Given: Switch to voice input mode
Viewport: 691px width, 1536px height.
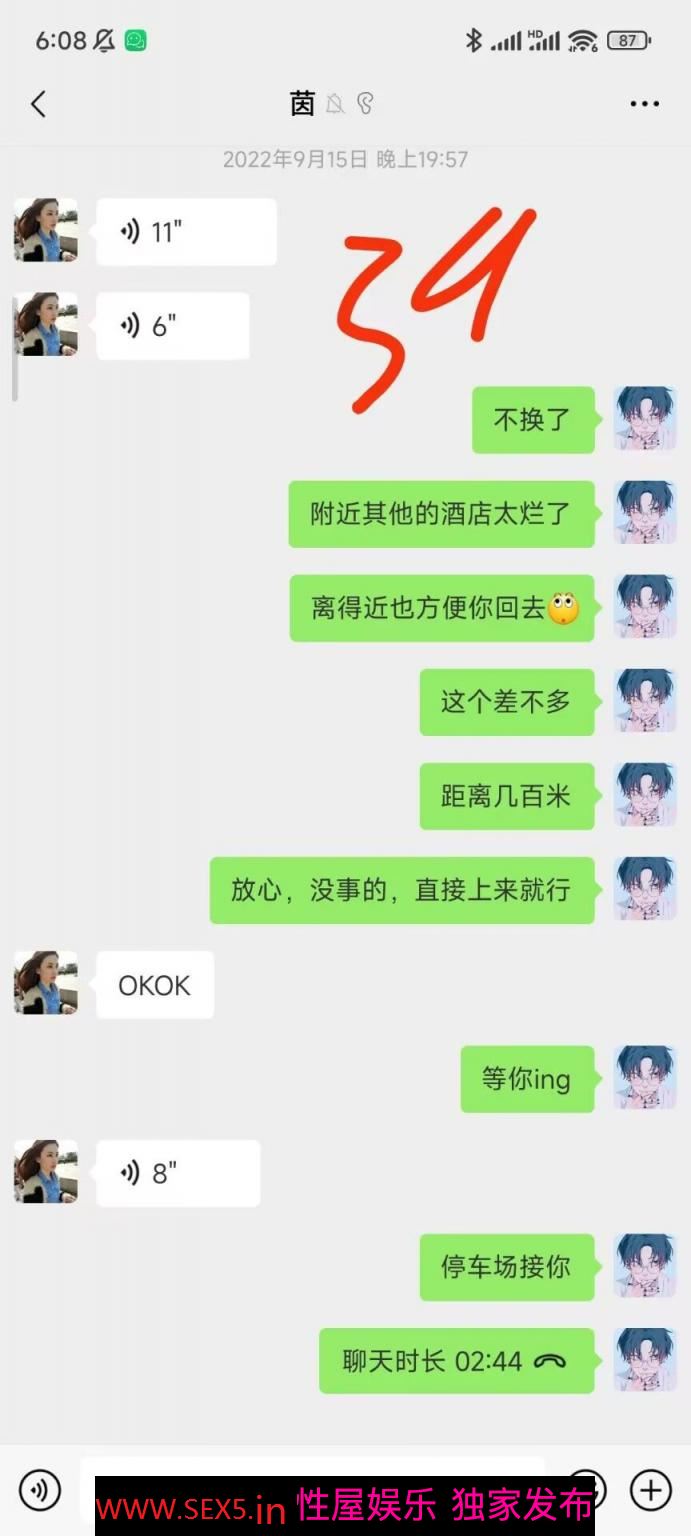Looking at the screenshot, I should [x=40, y=1491].
